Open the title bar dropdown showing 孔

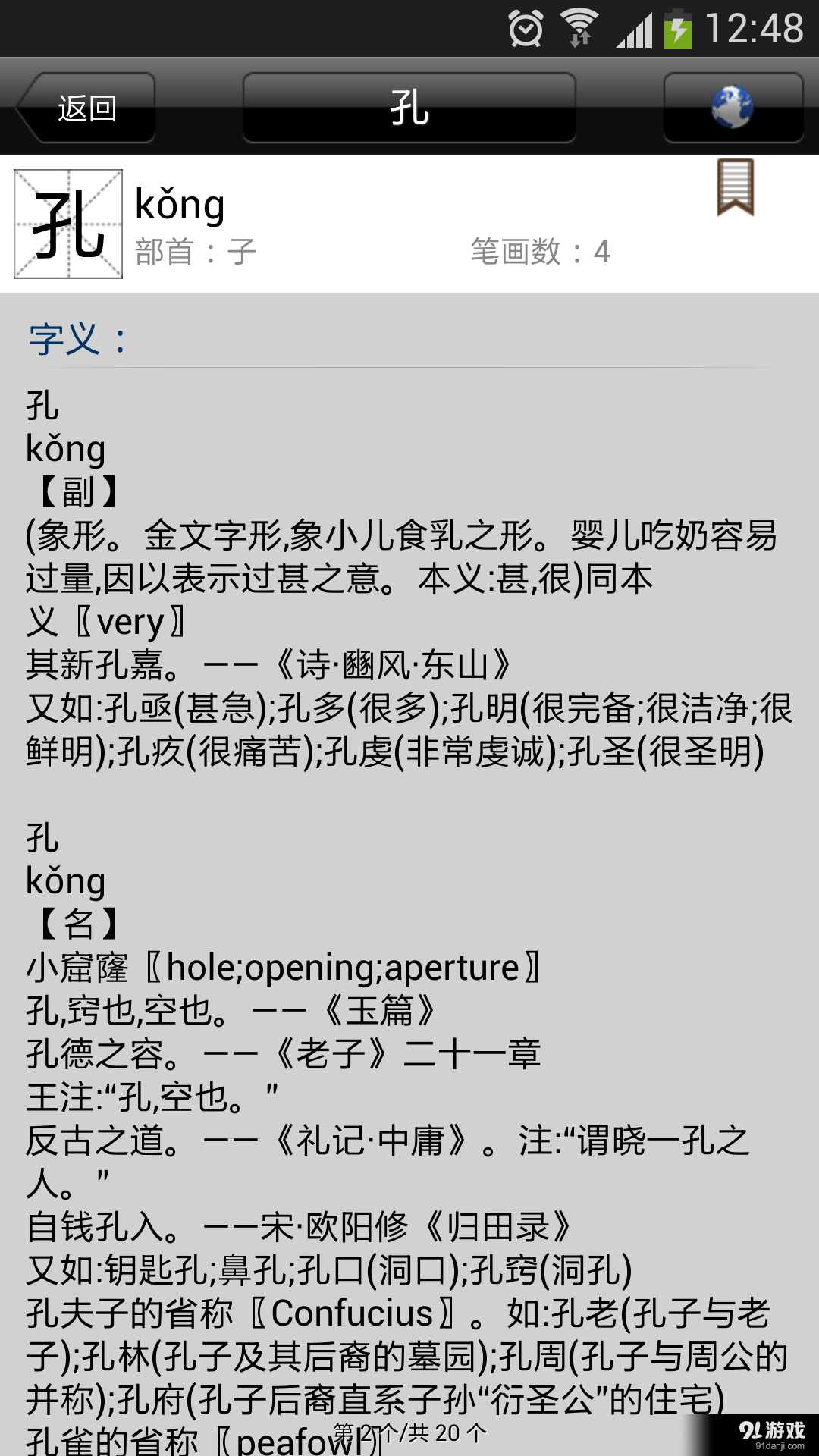click(409, 106)
